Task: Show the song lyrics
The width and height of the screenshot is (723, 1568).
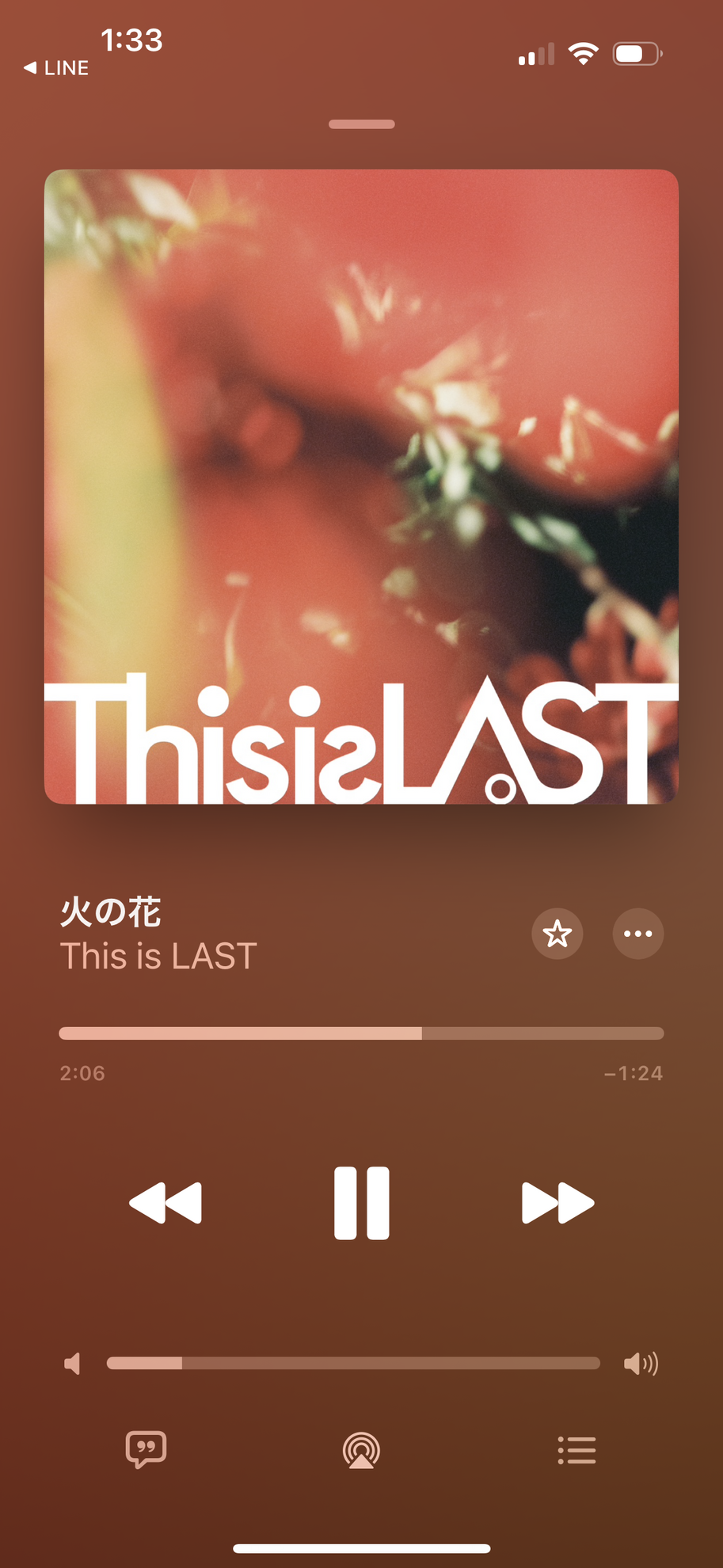Action: 146,1449
